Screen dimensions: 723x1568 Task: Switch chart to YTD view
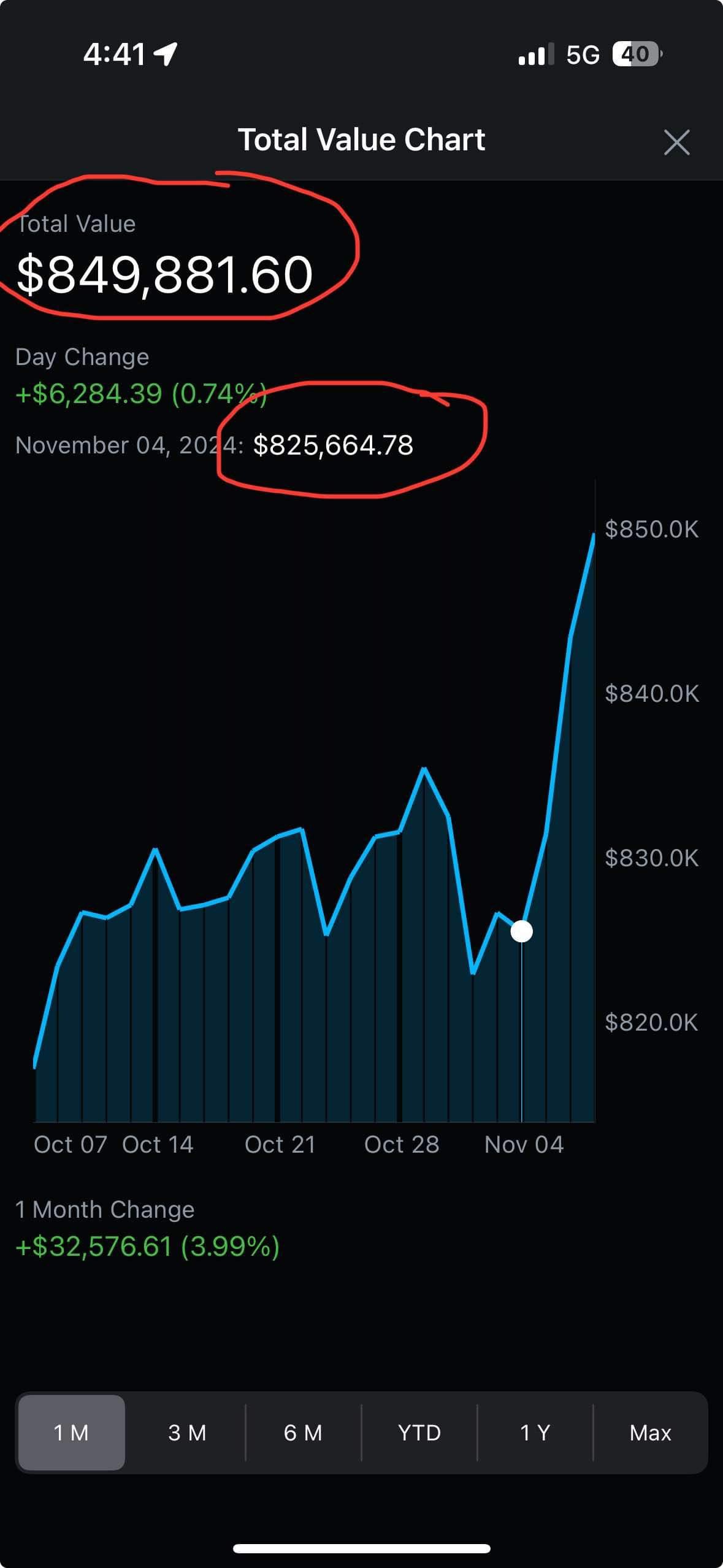tap(419, 1432)
